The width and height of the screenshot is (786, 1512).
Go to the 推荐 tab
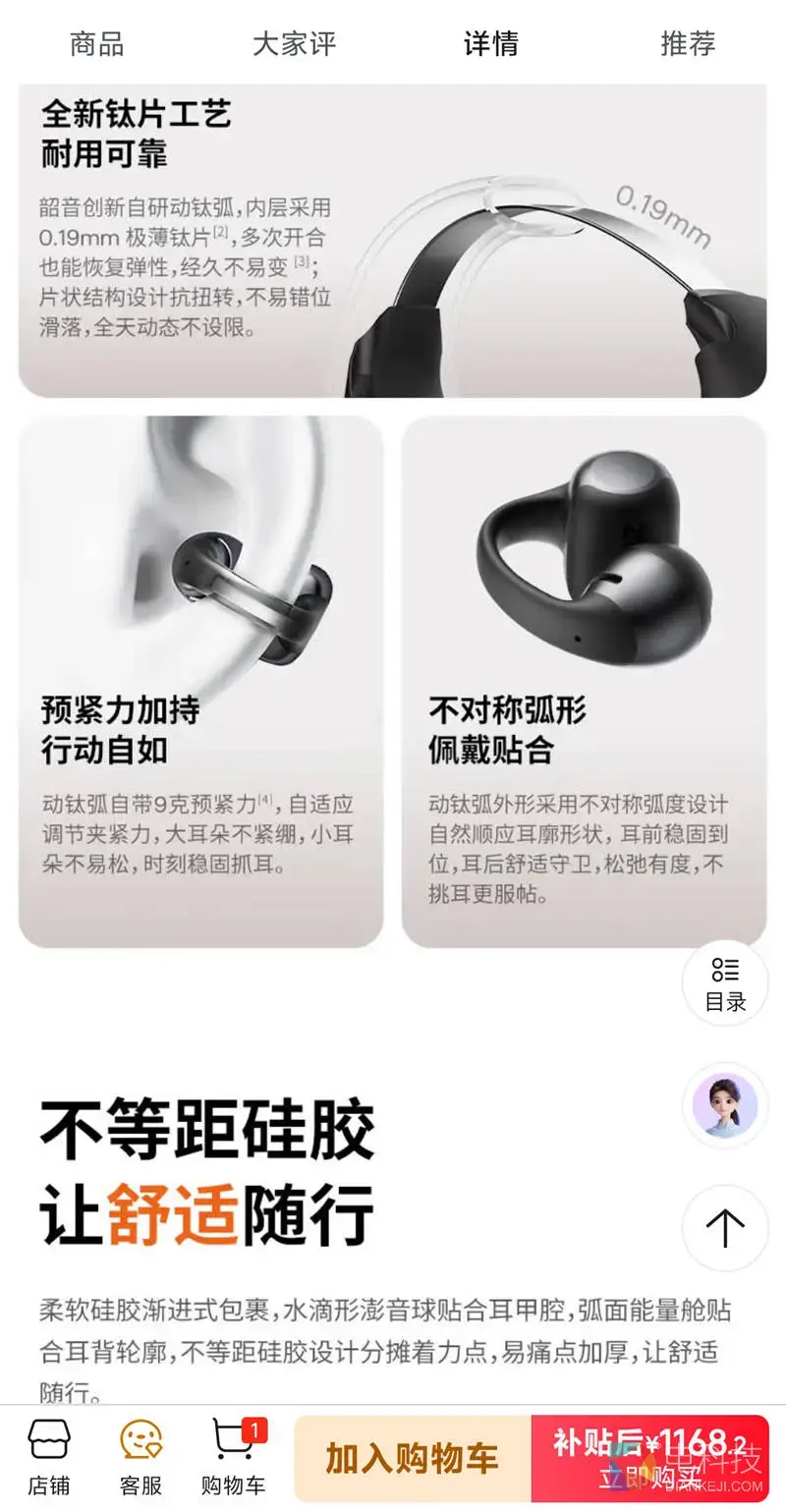coord(688,44)
